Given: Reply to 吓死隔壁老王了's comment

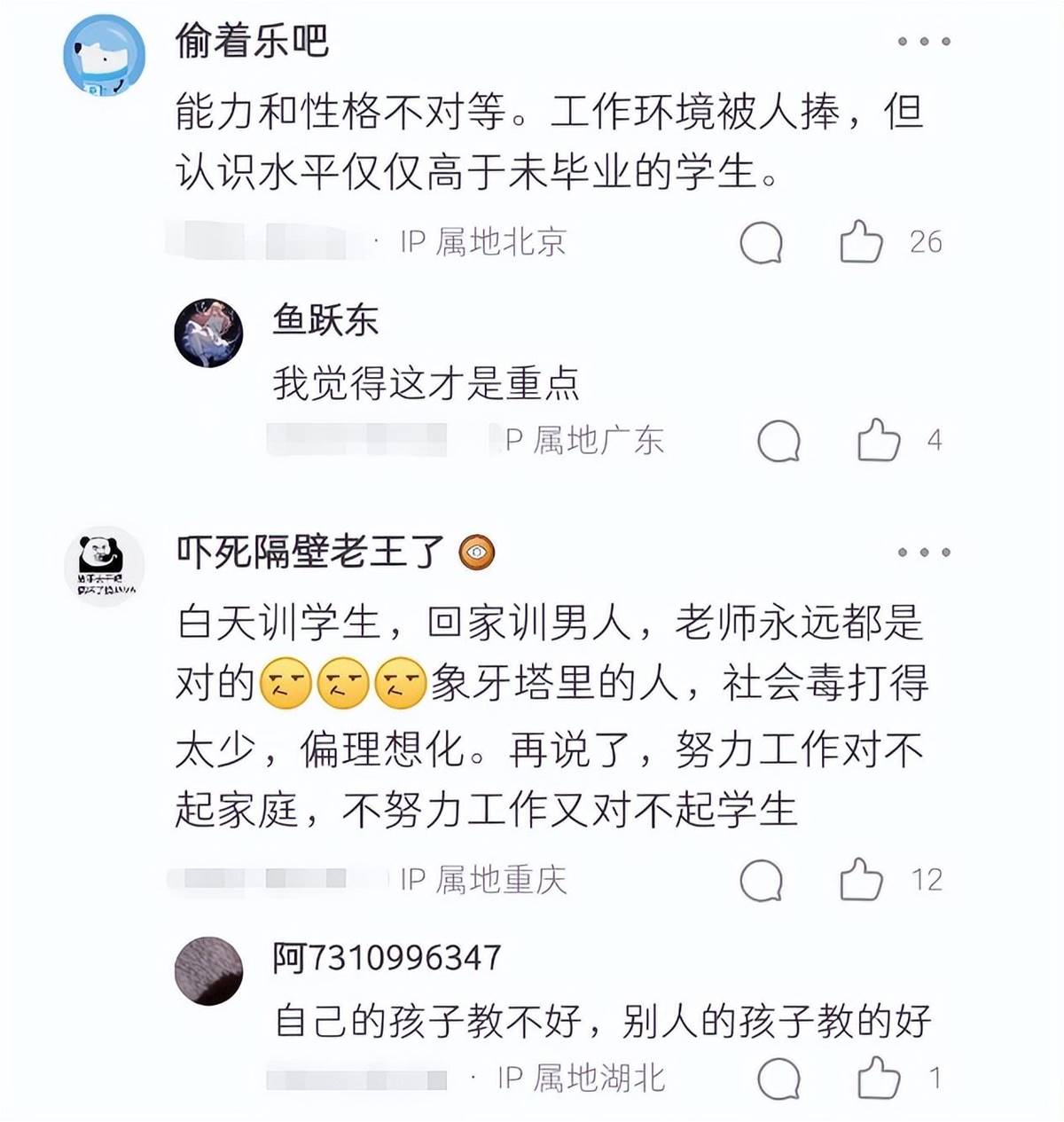Looking at the screenshot, I should pos(761,880).
